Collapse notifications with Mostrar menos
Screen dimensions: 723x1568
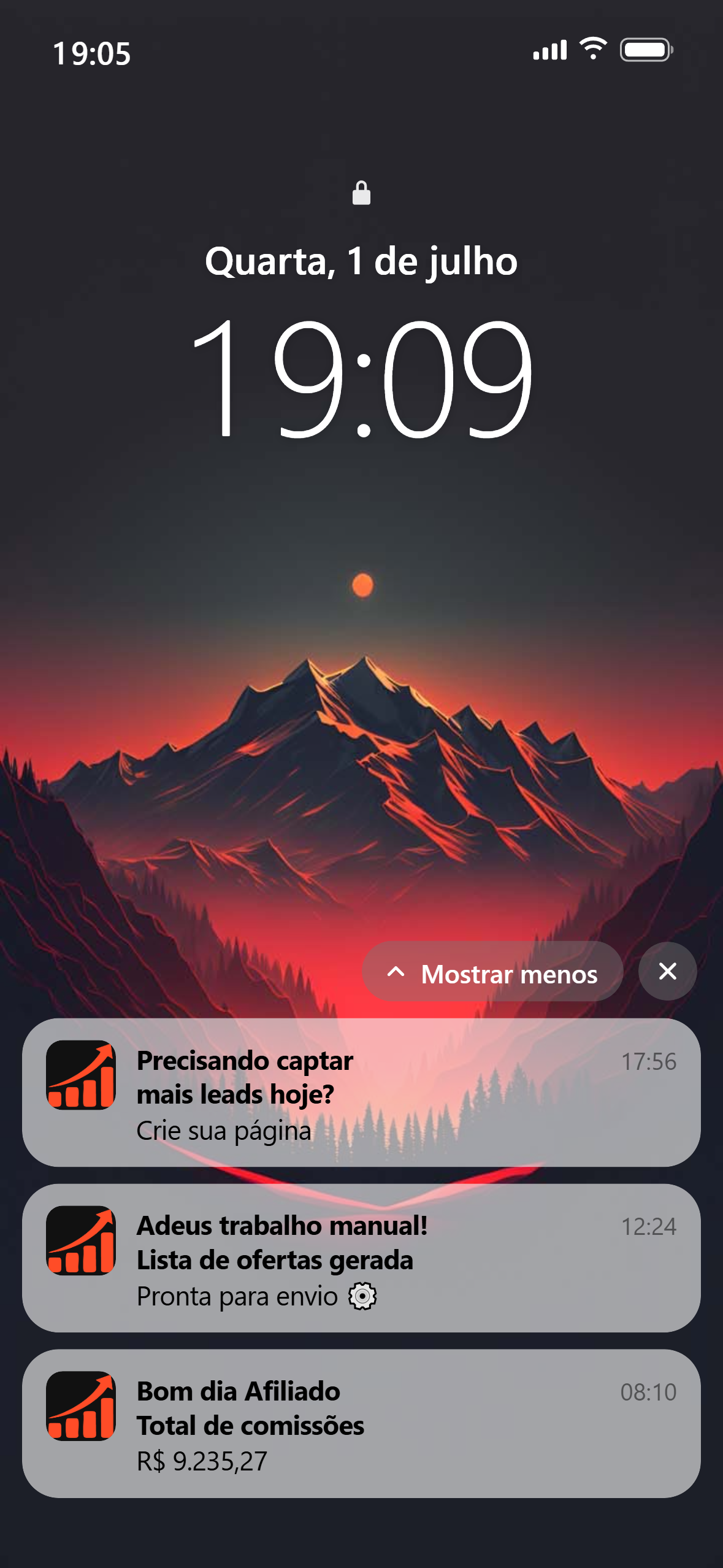492,971
